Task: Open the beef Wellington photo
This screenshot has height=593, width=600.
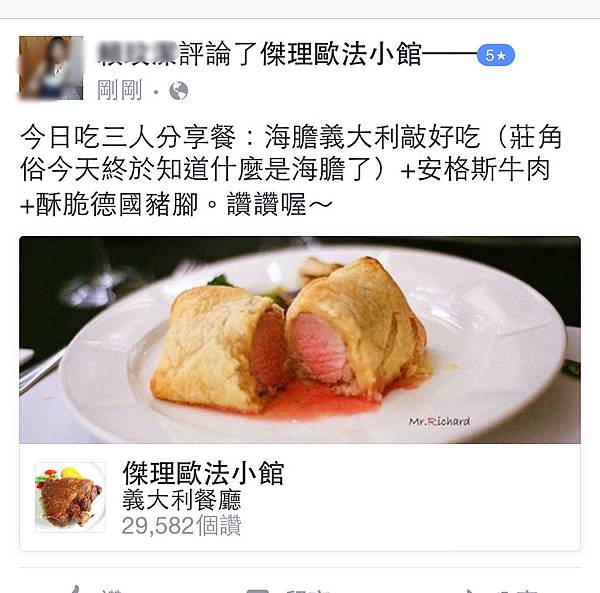Action: [299, 340]
